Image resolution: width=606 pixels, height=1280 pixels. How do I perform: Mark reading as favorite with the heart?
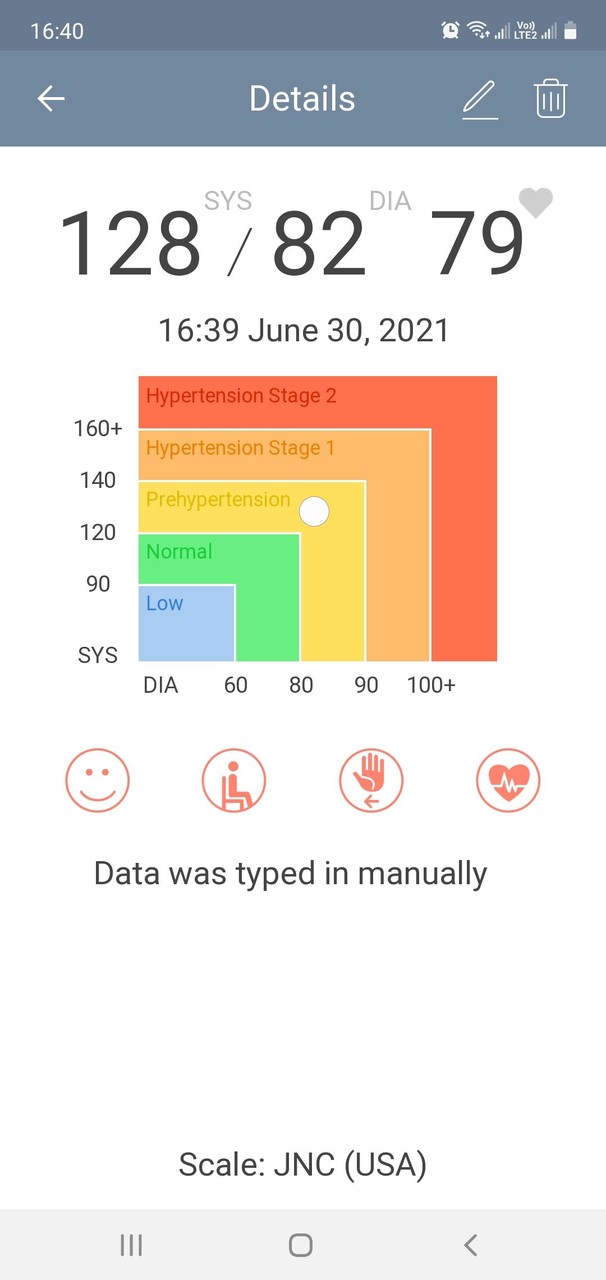535,203
